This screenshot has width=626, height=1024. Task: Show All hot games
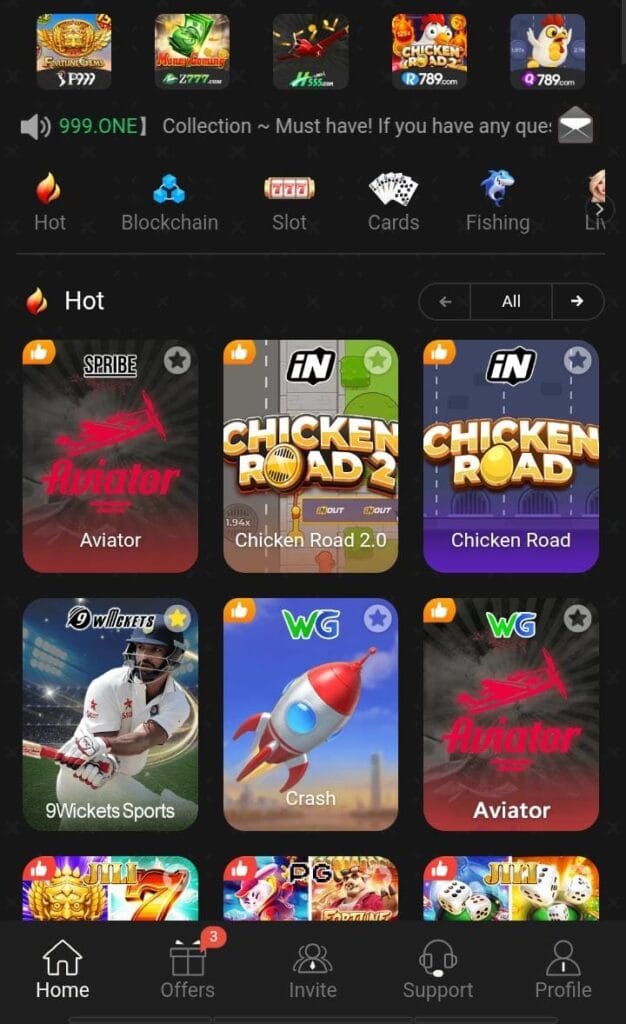pyautogui.click(x=511, y=301)
